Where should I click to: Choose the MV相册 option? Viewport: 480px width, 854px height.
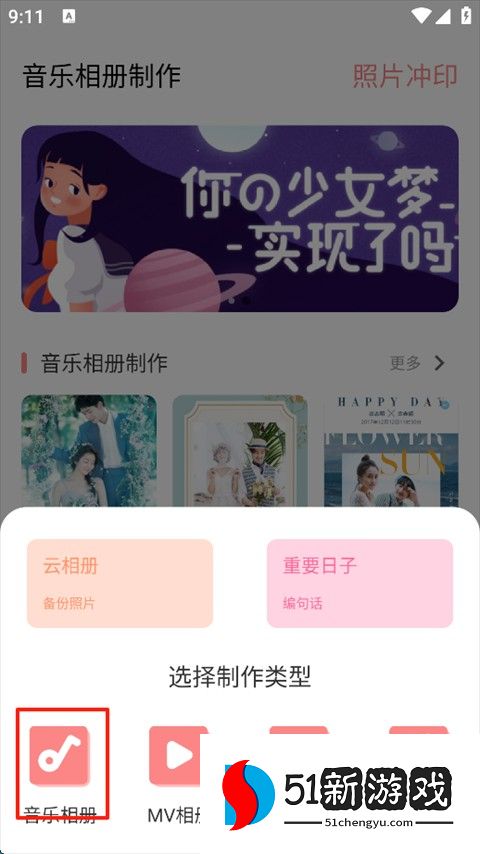174,771
